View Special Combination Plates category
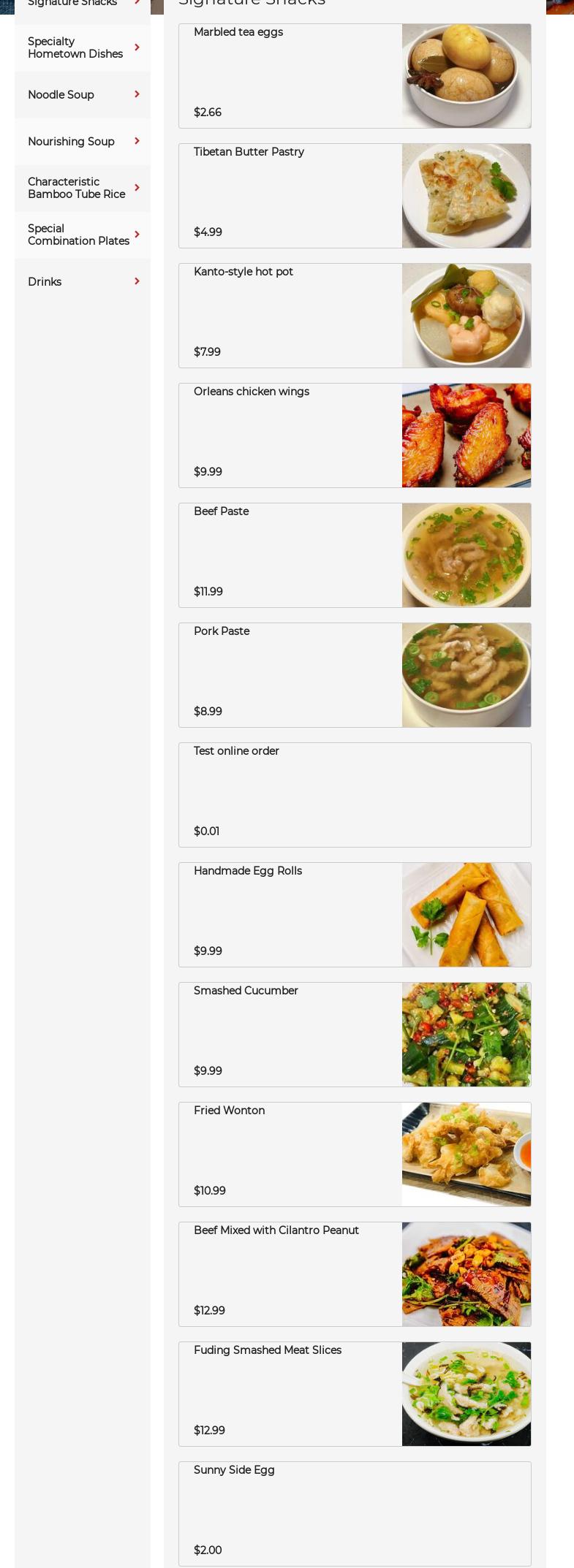574x1568 pixels. tap(82, 235)
